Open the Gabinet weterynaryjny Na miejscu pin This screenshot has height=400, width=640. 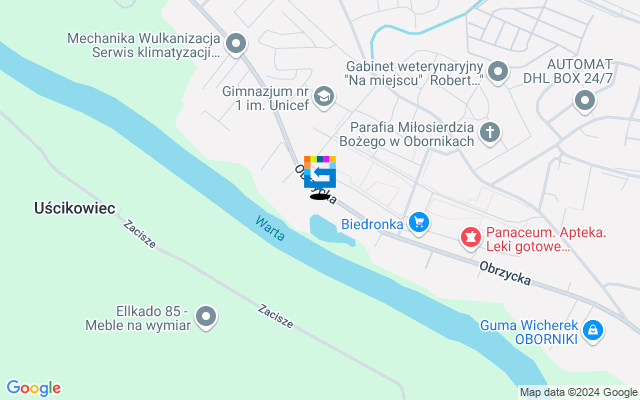click(498, 70)
